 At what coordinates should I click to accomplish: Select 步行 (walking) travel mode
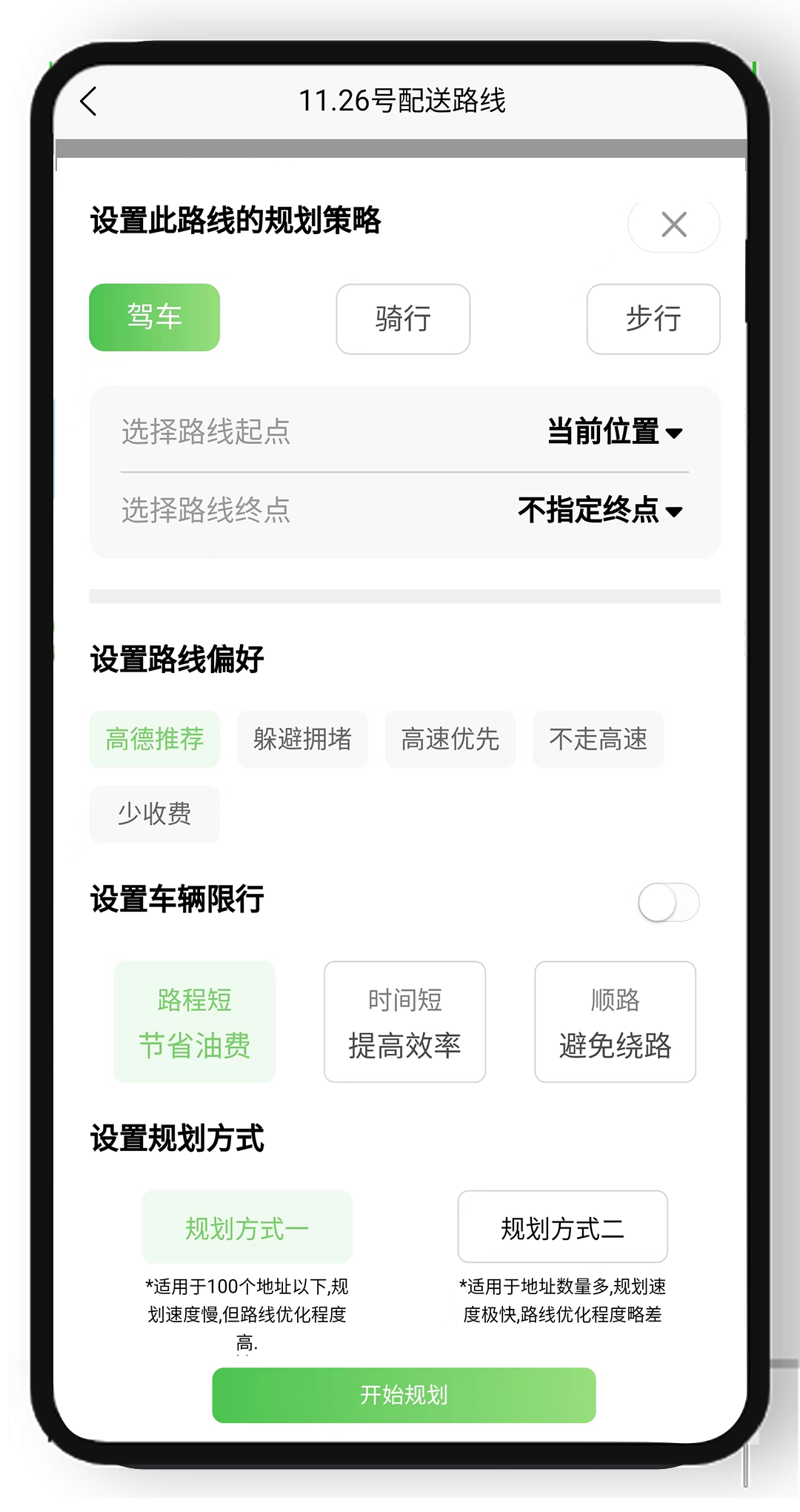click(x=653, y=319)
